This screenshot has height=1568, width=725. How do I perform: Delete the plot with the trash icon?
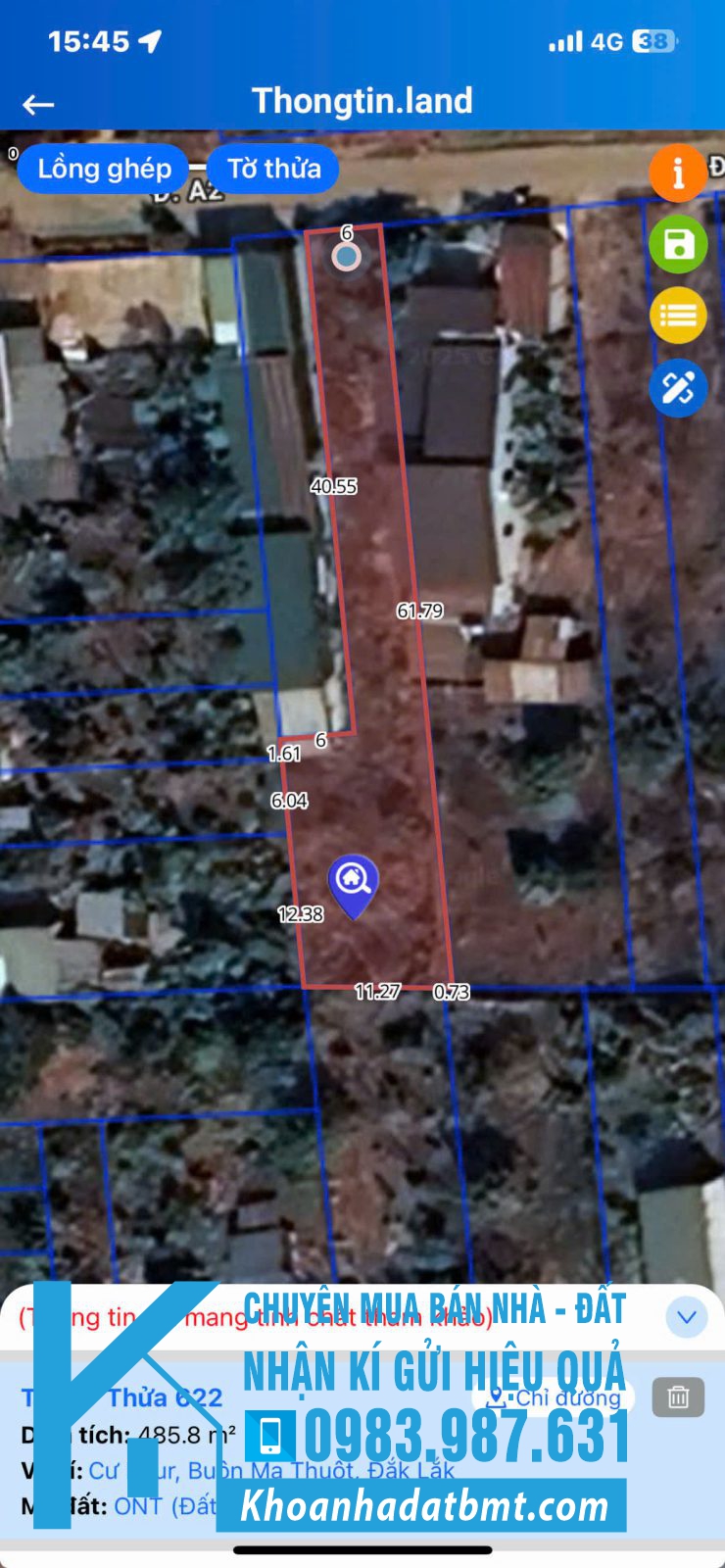(x=678, y=1396)
